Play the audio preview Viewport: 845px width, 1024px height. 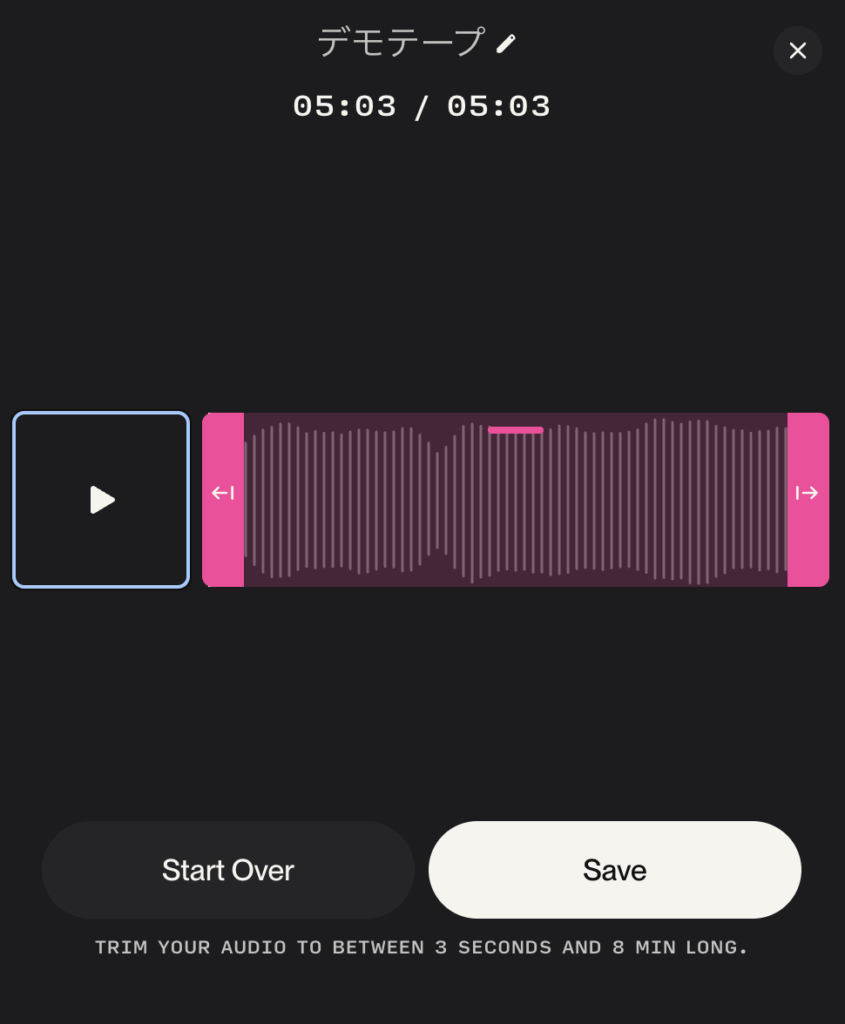coord(101,499)
